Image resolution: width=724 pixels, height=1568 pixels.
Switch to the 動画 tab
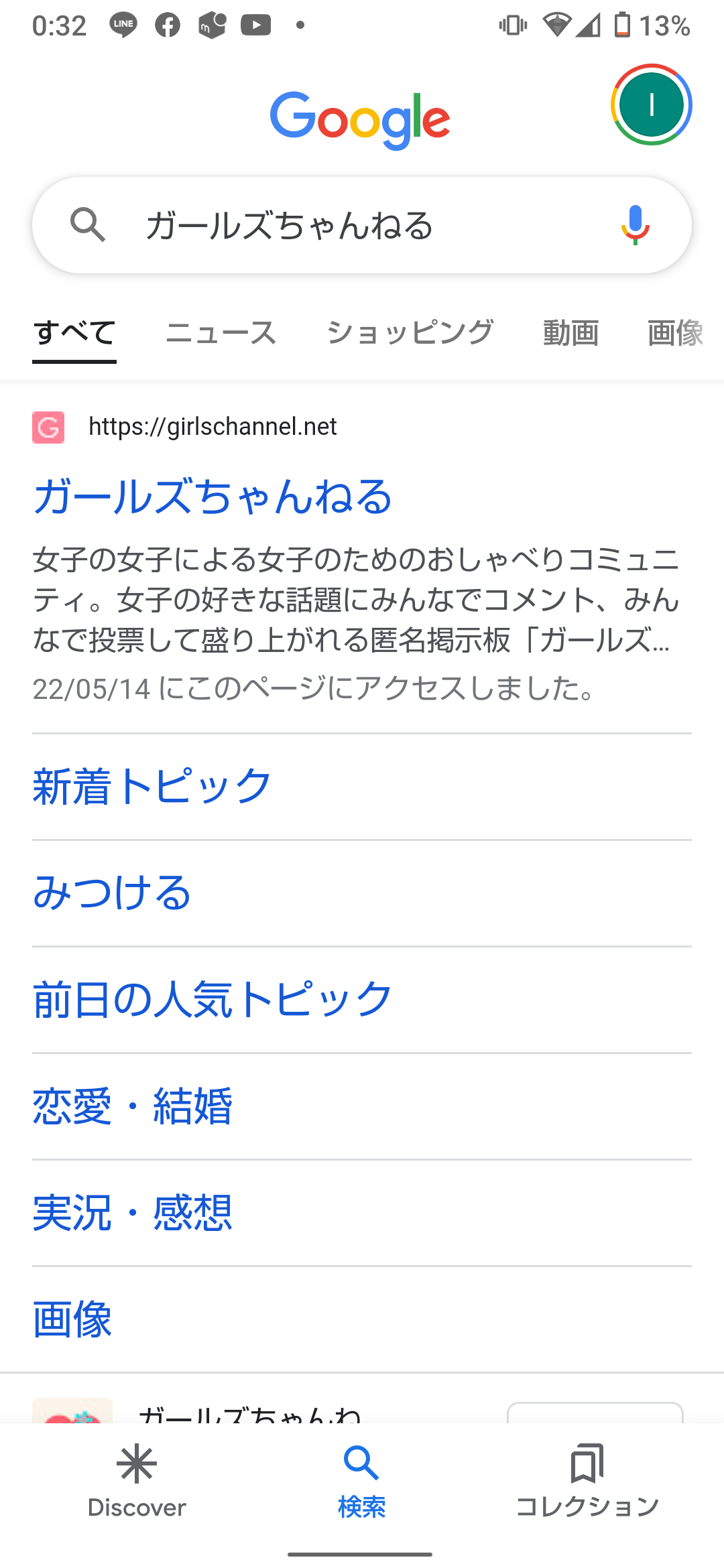[x=570, y=333]
